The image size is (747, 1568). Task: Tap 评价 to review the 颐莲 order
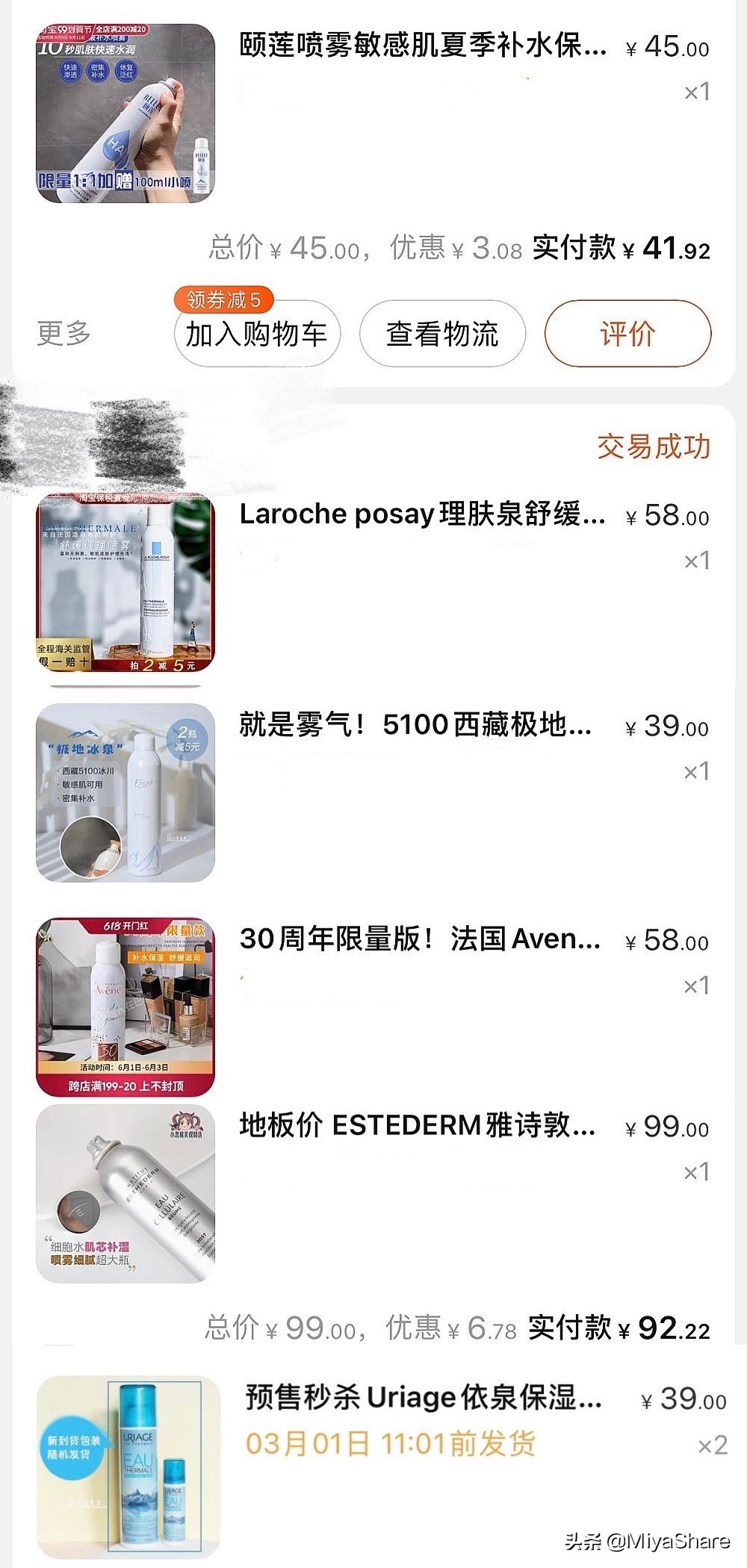click(x=629, y=334)
